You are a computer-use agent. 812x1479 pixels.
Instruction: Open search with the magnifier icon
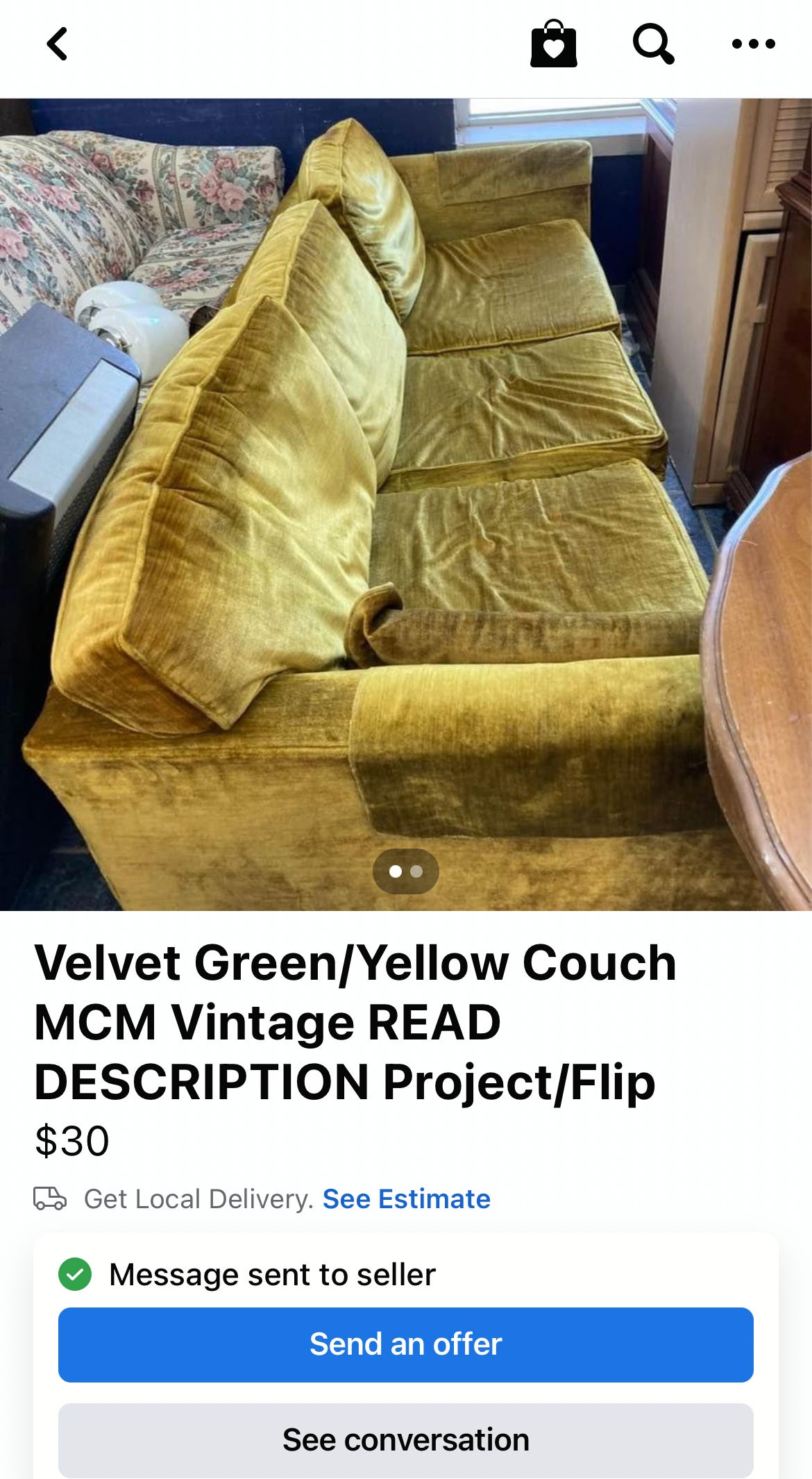point(652,44)
